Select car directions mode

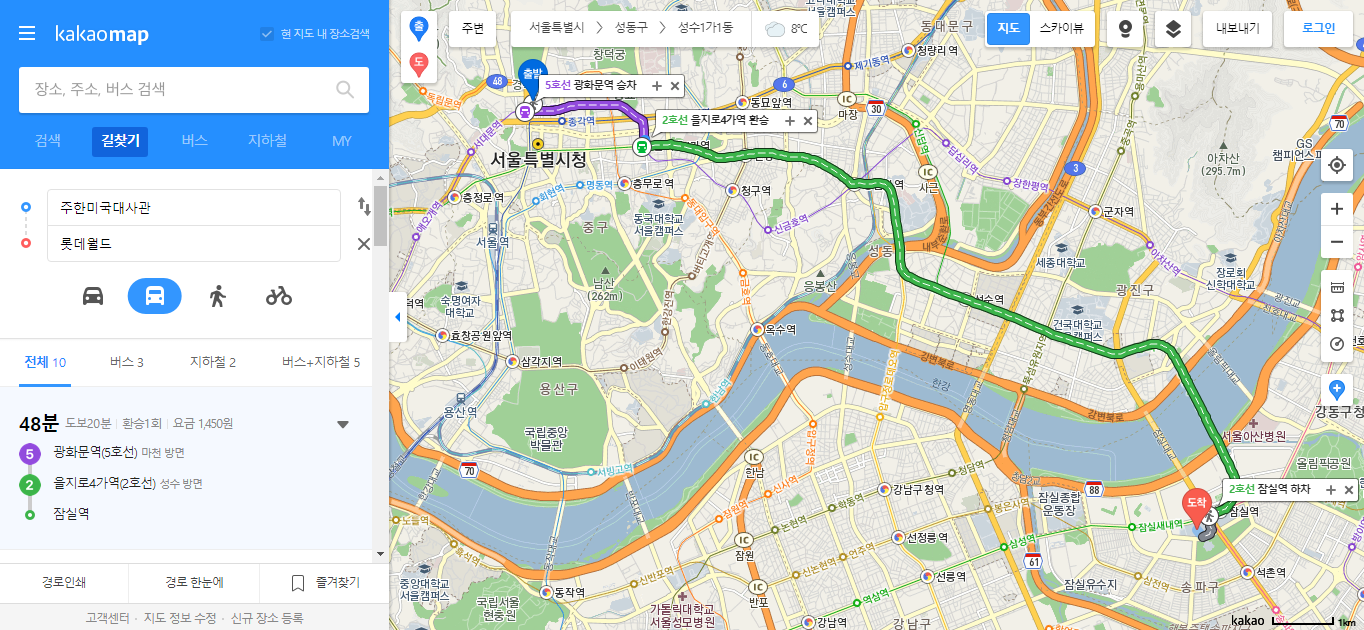pyautogui.click(x=93, y=296)
